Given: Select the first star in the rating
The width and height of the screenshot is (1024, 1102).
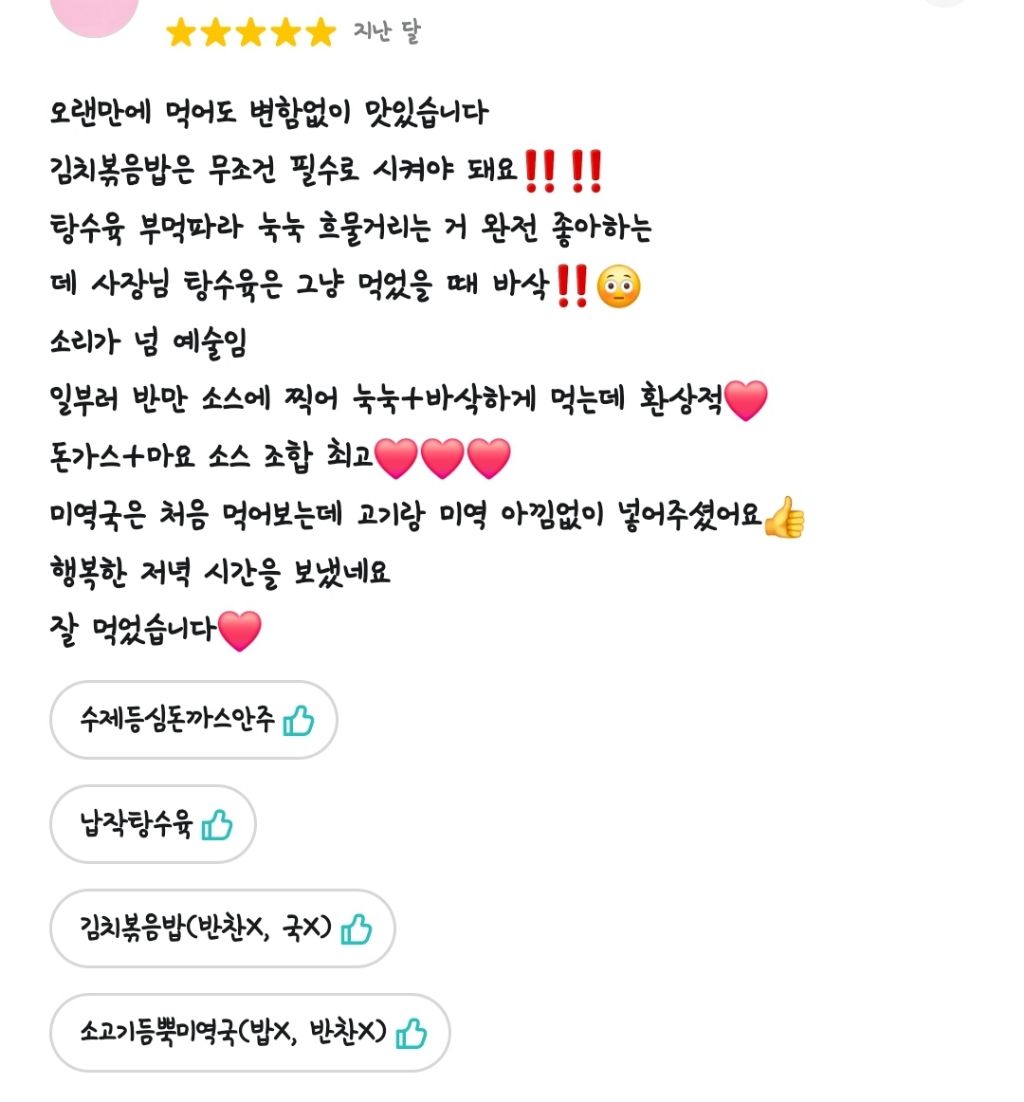Looking at the screenshot, I should click(x=182, y=29).
